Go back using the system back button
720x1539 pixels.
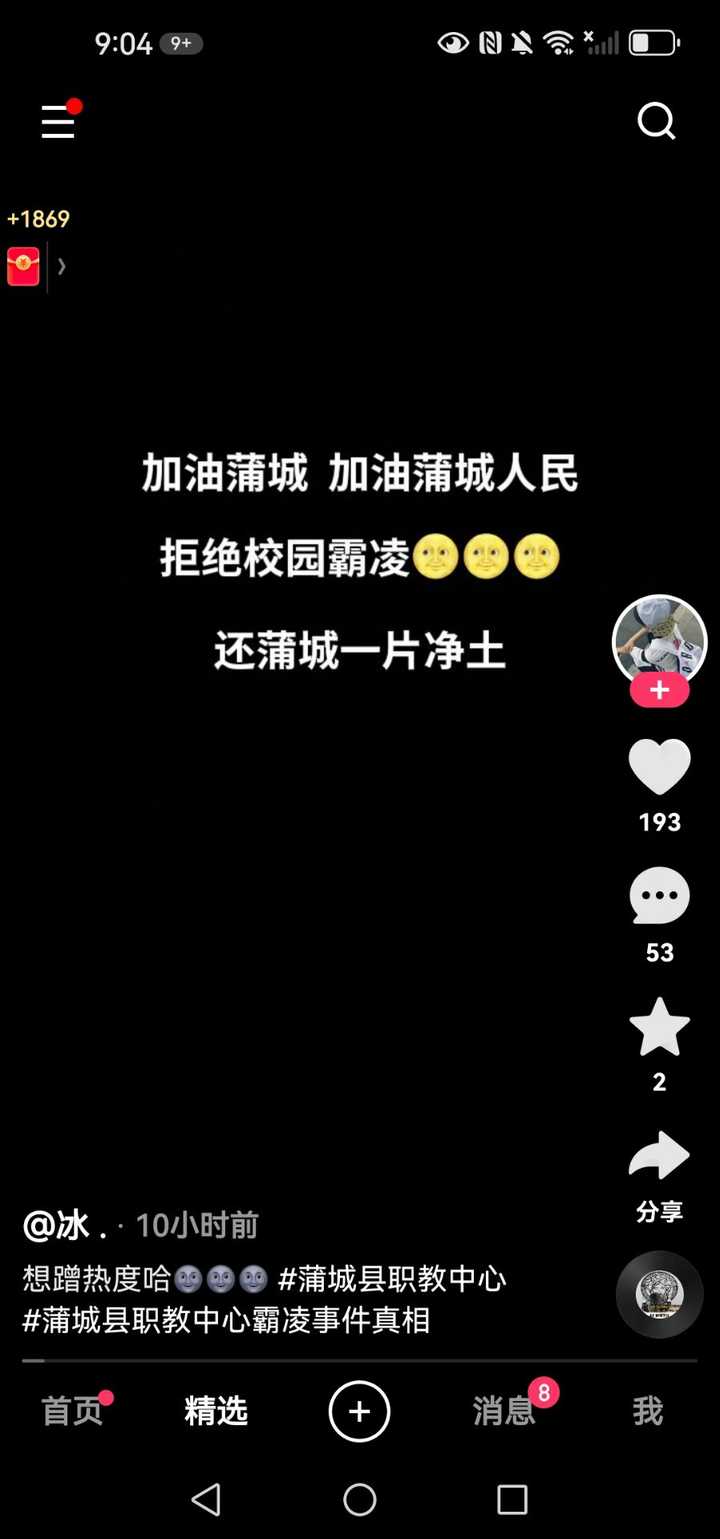coord(206,1499)
